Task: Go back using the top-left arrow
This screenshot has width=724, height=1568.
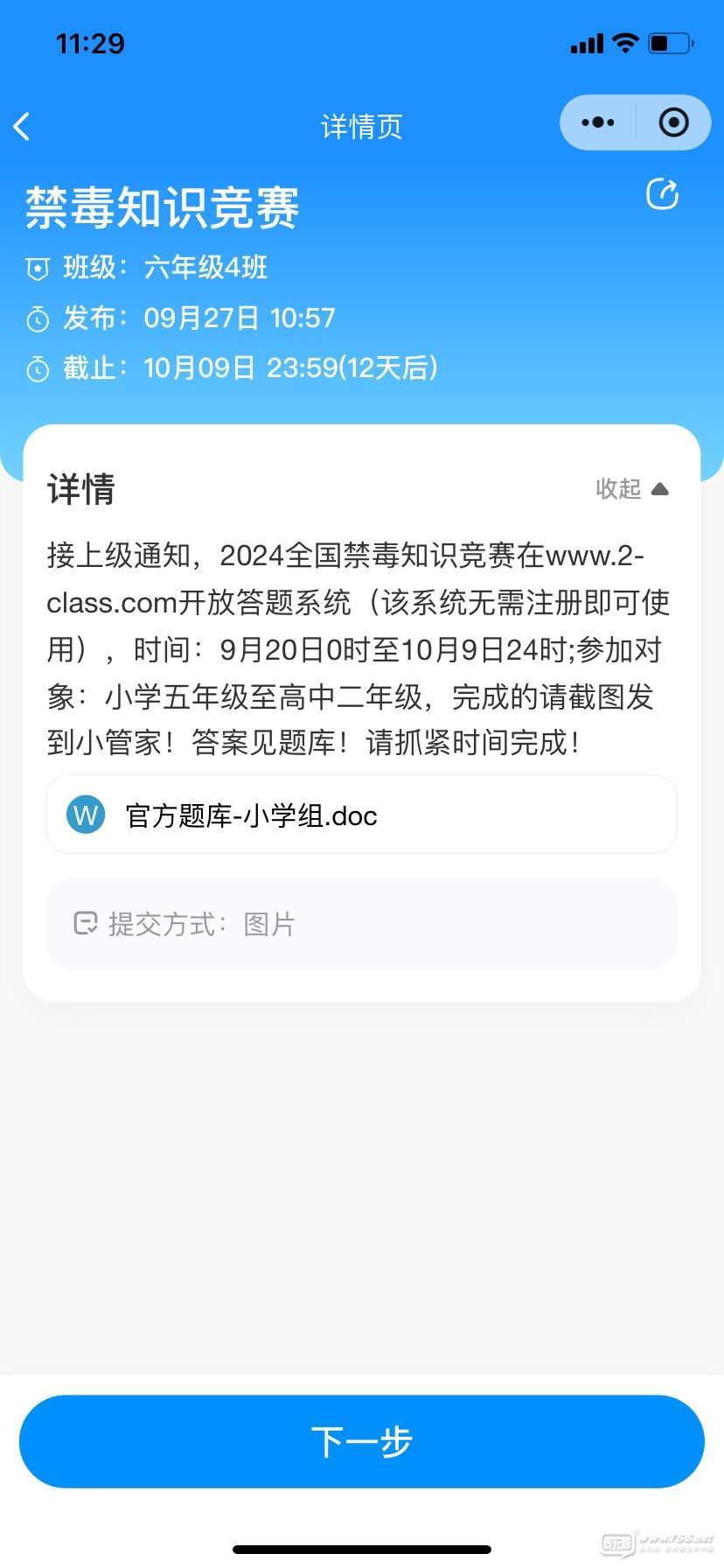Action: click(22, 126)
